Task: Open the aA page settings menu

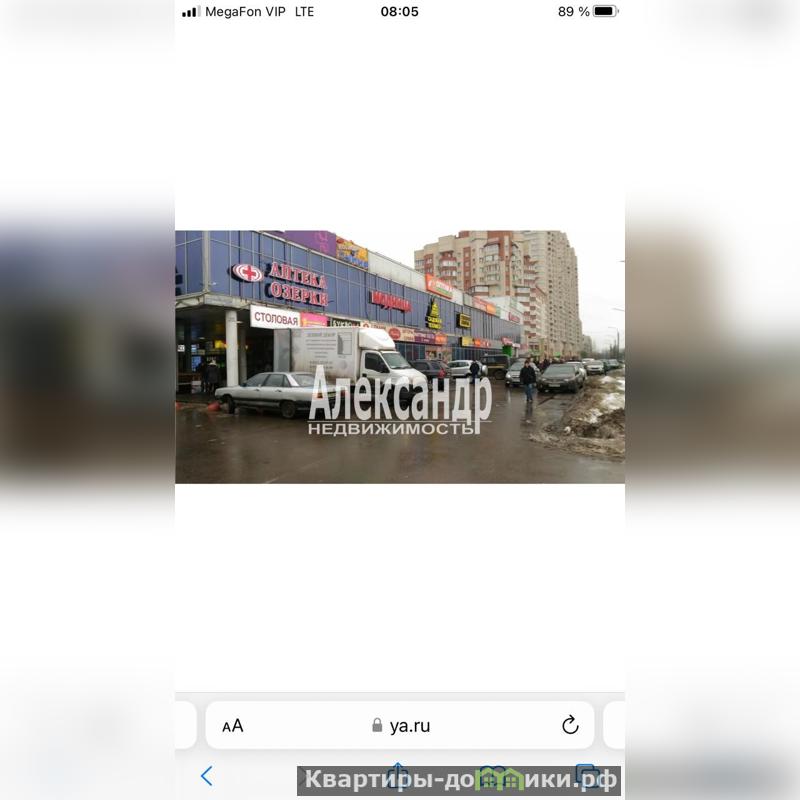Action: click(232, 726)
